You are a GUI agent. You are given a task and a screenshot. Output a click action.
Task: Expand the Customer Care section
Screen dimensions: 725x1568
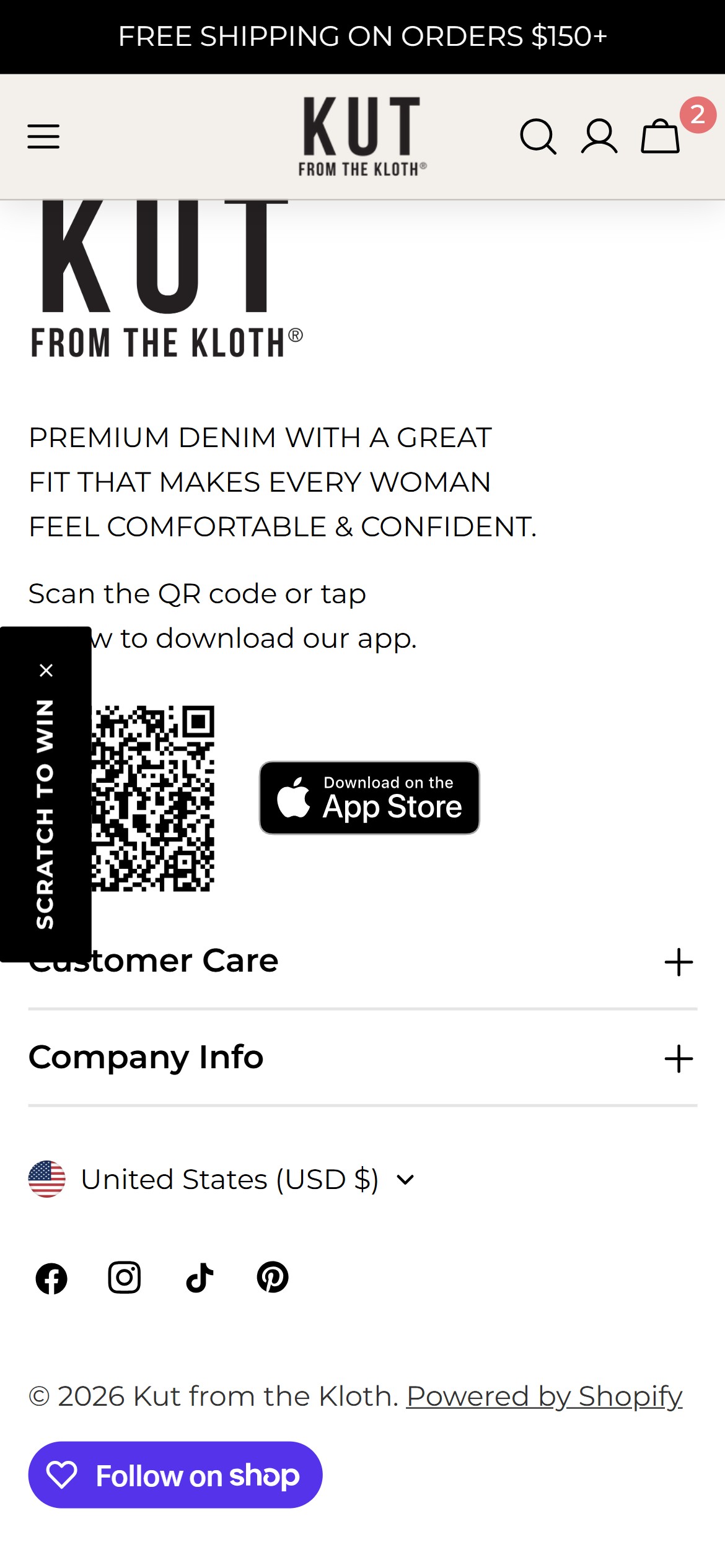pos(362,960)
